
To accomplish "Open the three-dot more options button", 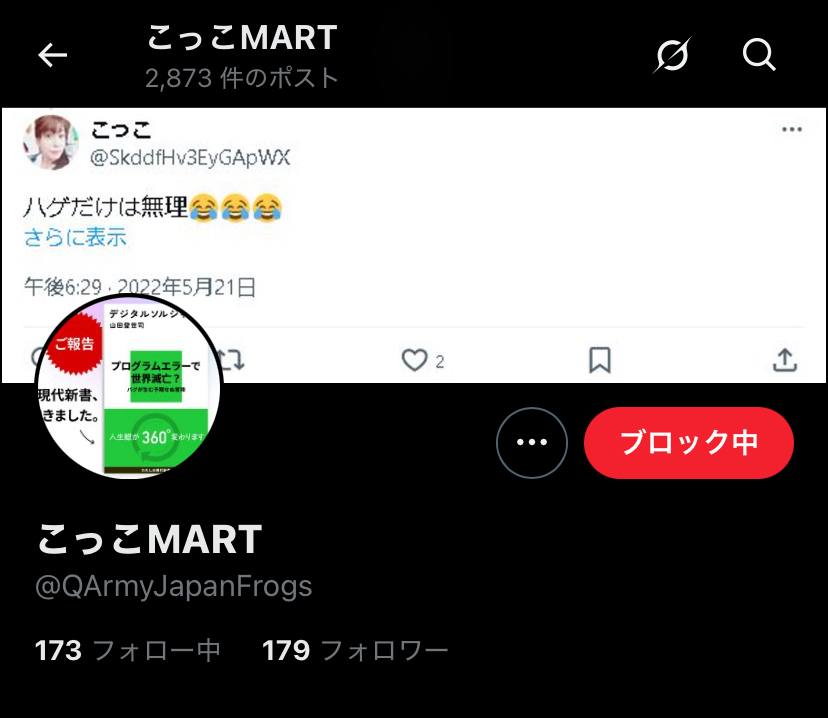I will click(x=531, y=442).
